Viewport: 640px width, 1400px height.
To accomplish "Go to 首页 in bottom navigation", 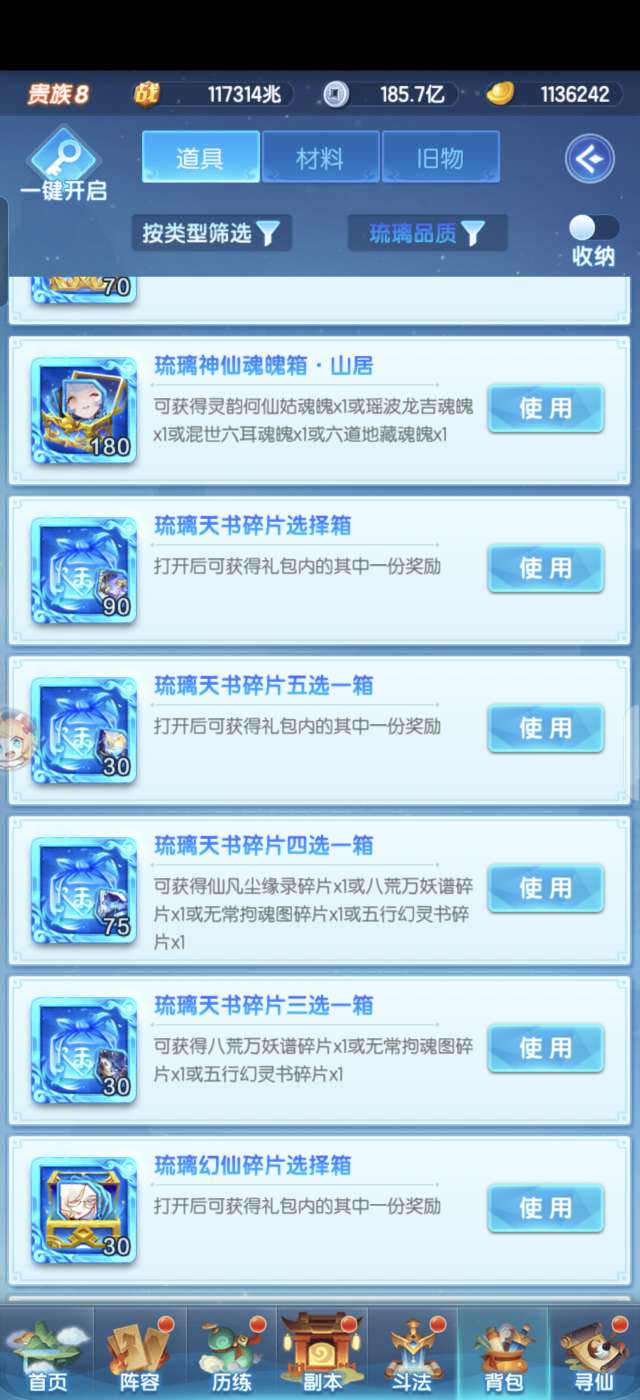I will point(46,1353).
